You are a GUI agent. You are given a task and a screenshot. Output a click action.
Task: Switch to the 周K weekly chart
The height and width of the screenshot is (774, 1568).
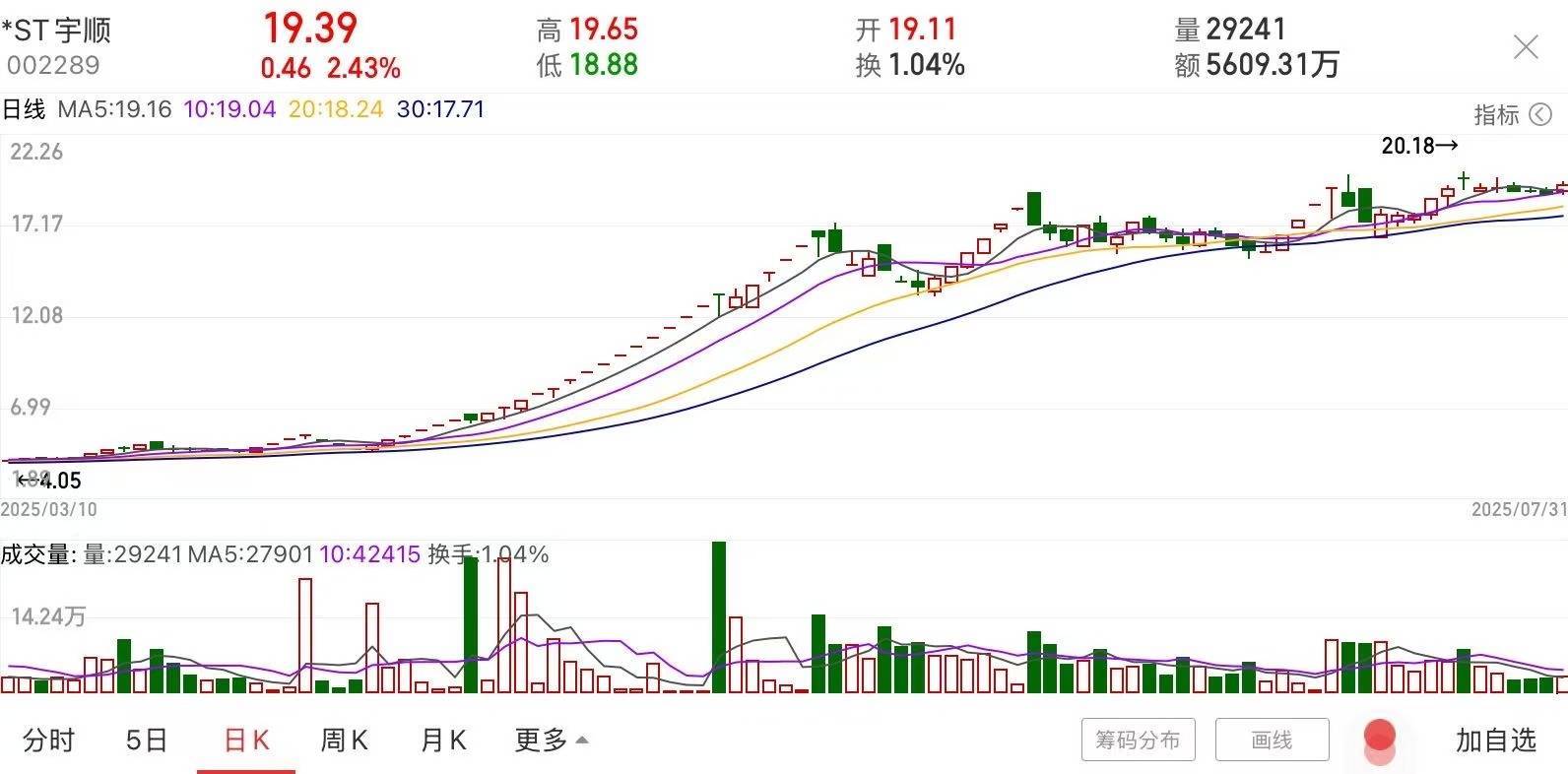tap(344, 741)
